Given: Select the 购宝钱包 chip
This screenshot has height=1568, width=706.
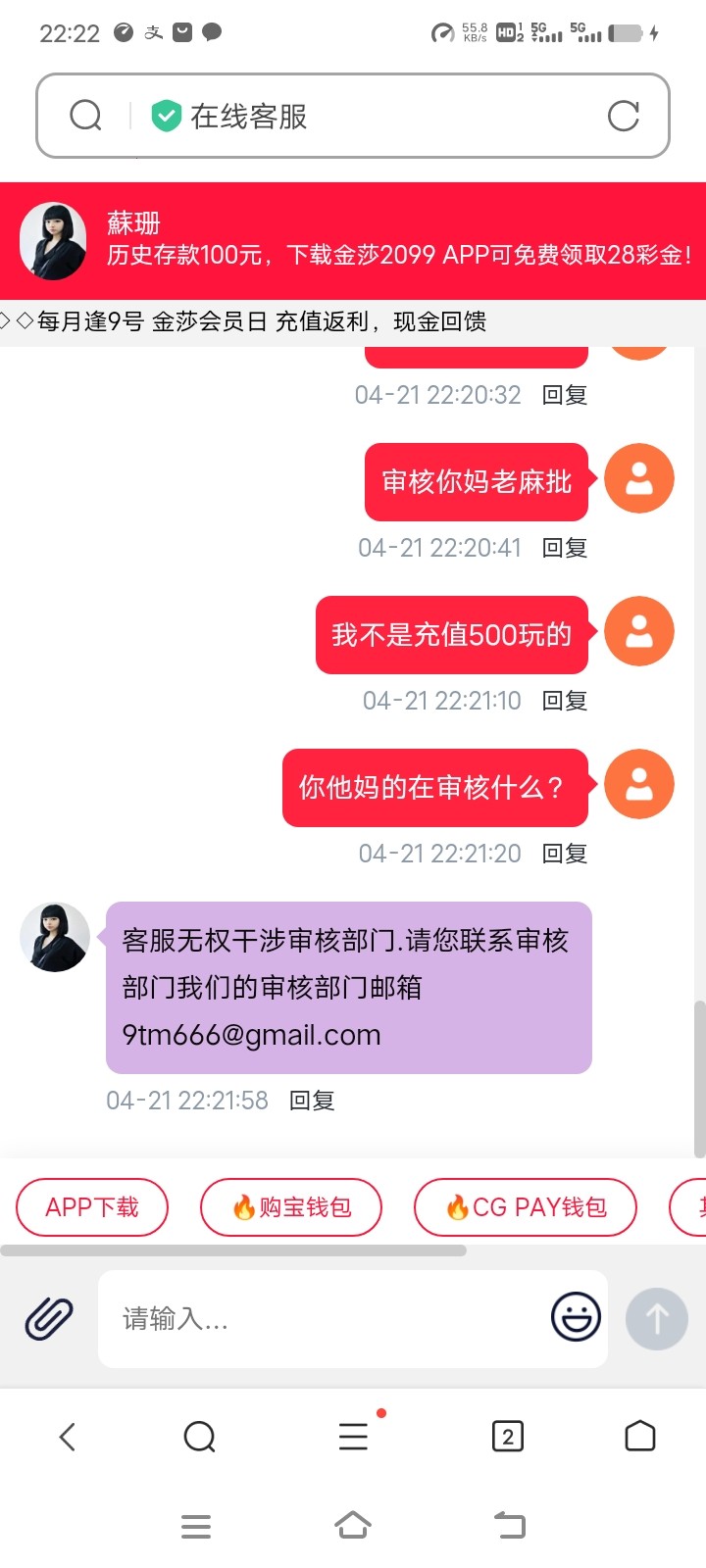Looking at the screenshot, I should pyautogui.click(x=291, y=1207).
